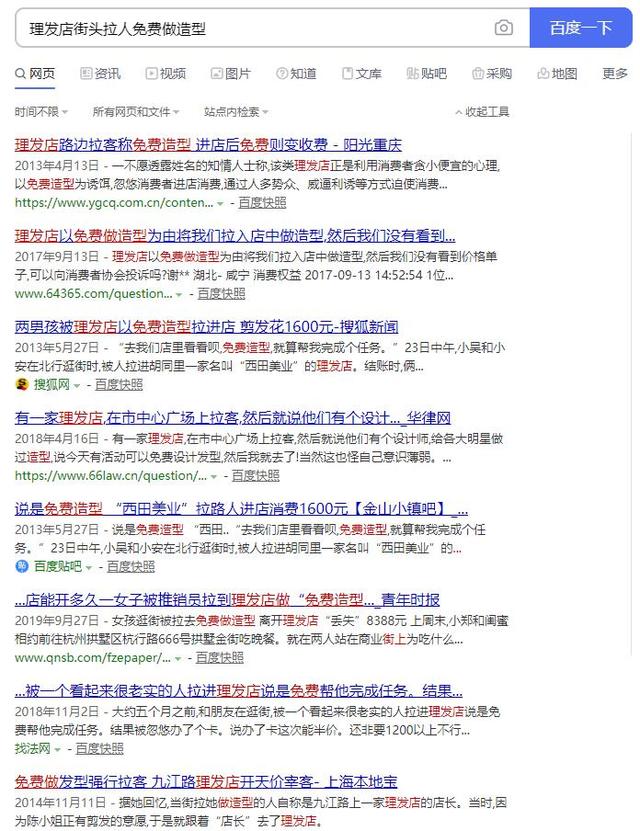Collapse the tools with 收起工具
The height and width of the screenshot is (831, 640).
click(482, 112)
